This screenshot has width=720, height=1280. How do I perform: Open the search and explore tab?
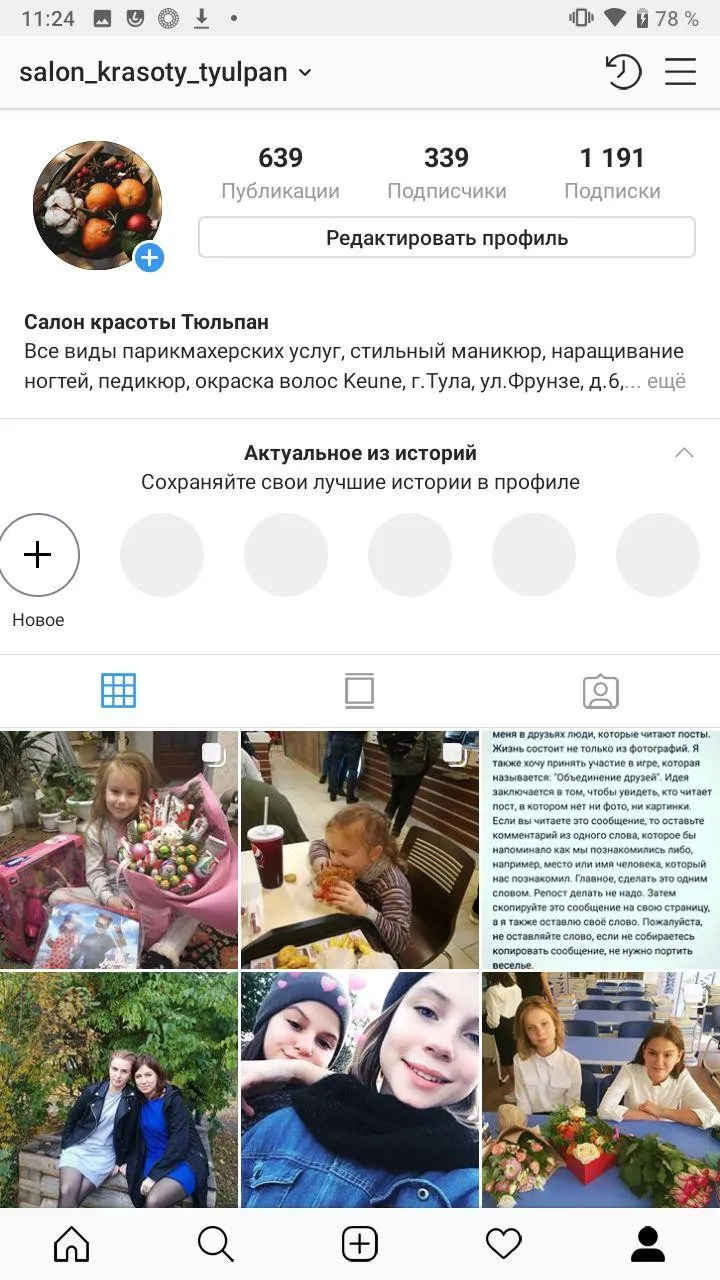click(x=215, y=1244)
